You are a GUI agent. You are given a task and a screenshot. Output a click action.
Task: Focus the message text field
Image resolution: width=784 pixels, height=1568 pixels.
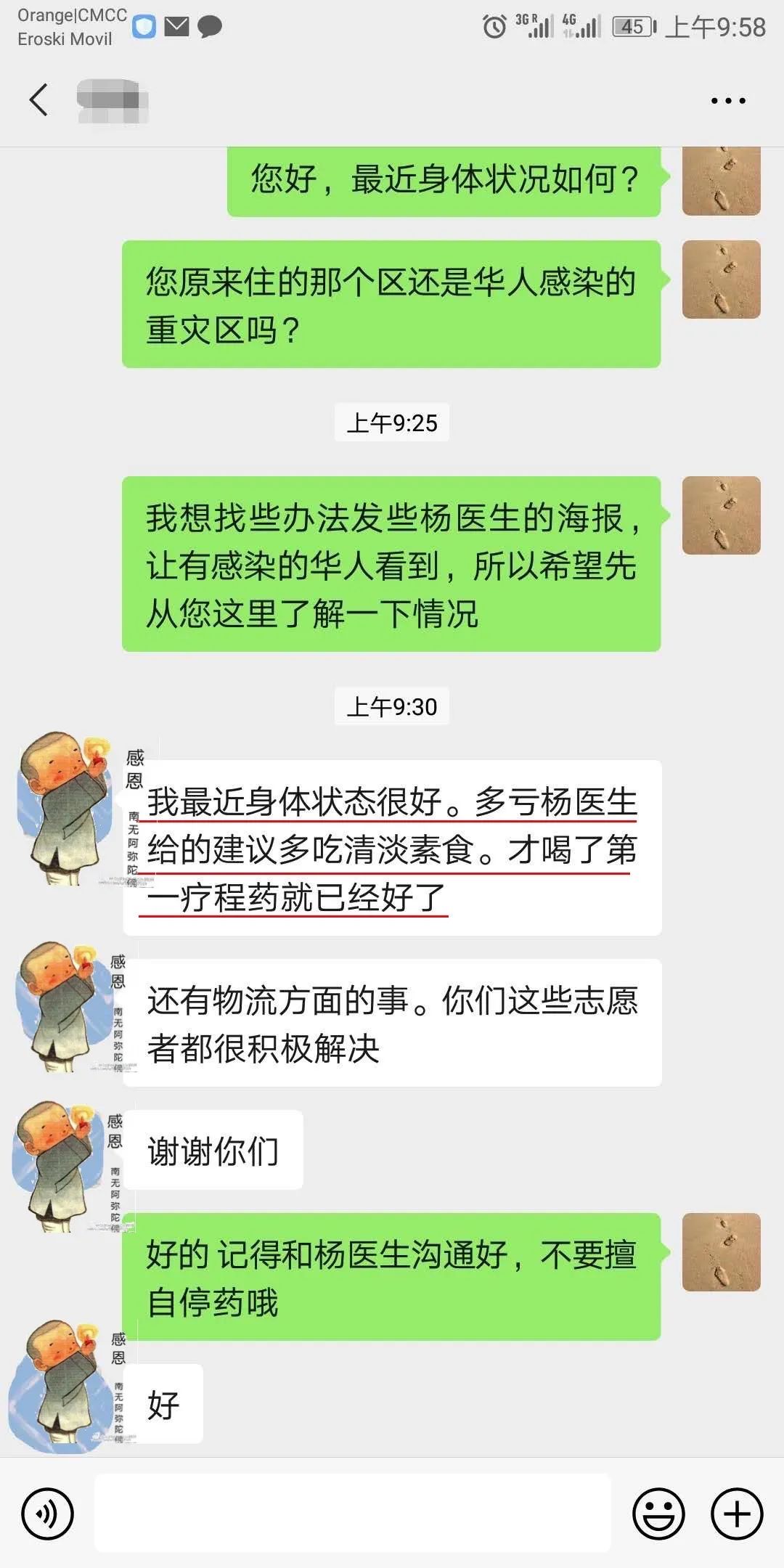click(352, 1514)
